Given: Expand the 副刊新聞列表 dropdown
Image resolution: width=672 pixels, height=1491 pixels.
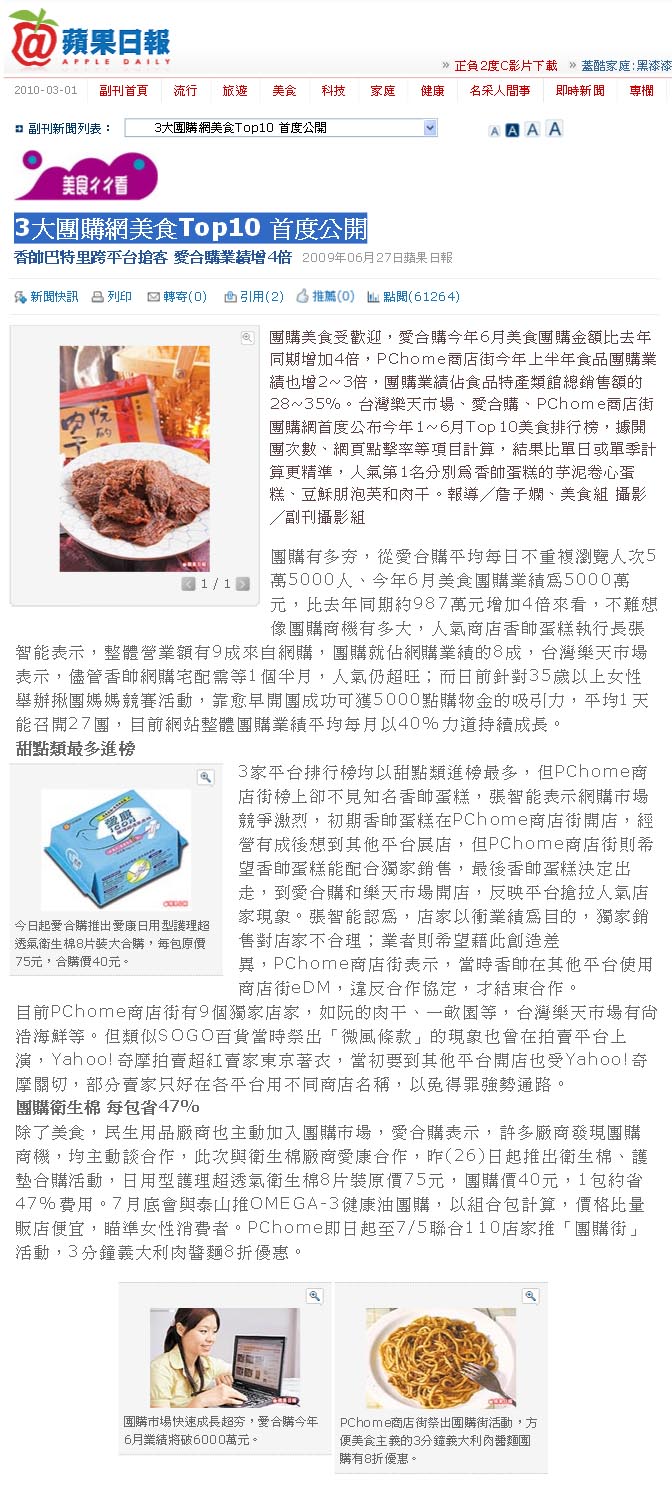Looking at the screenshot, I should click(281, 128).
